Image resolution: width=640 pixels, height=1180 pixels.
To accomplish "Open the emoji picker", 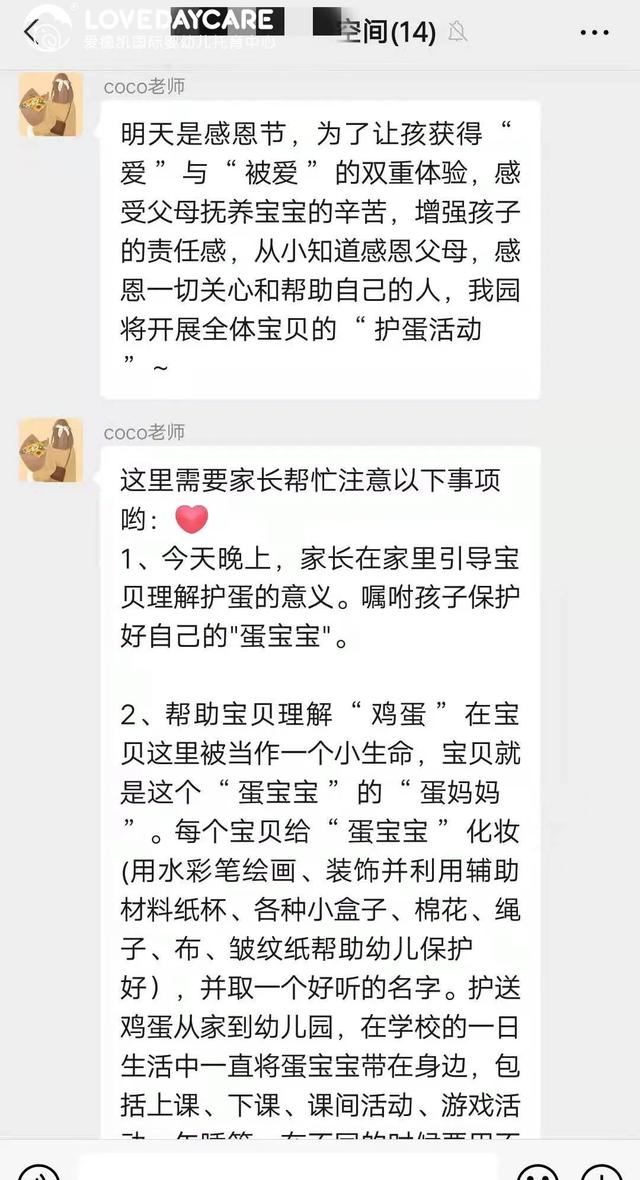I will [538, 1172].
